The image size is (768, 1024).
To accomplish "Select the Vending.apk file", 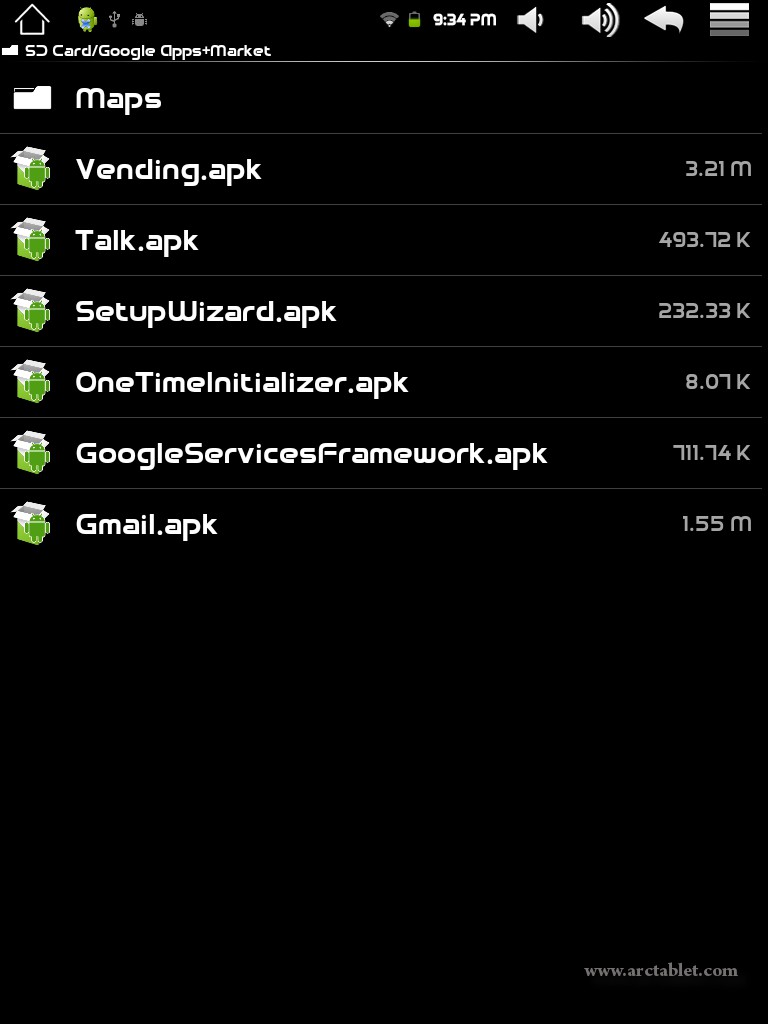I will pos(168,169).
